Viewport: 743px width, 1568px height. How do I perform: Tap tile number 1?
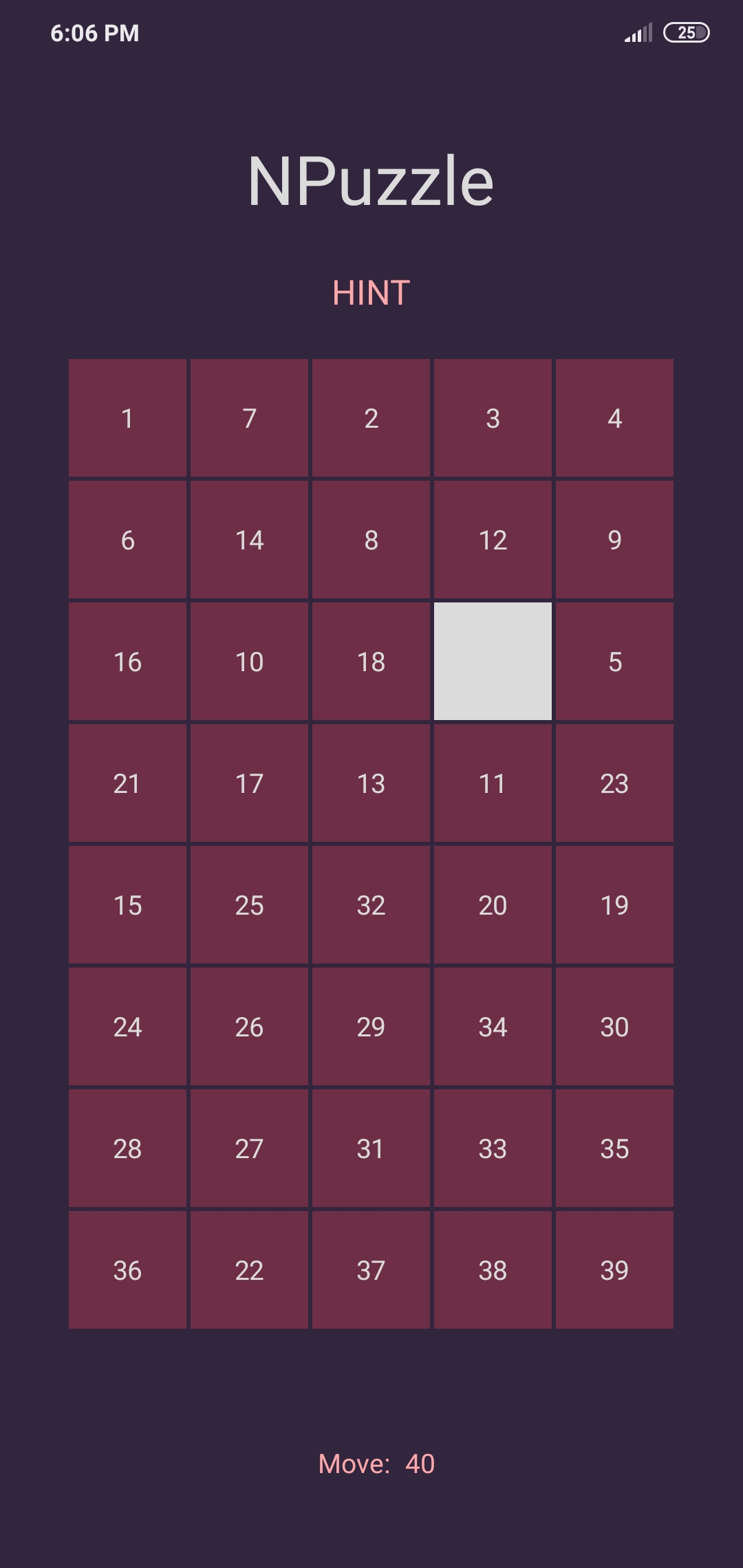[x=127, y=418]
